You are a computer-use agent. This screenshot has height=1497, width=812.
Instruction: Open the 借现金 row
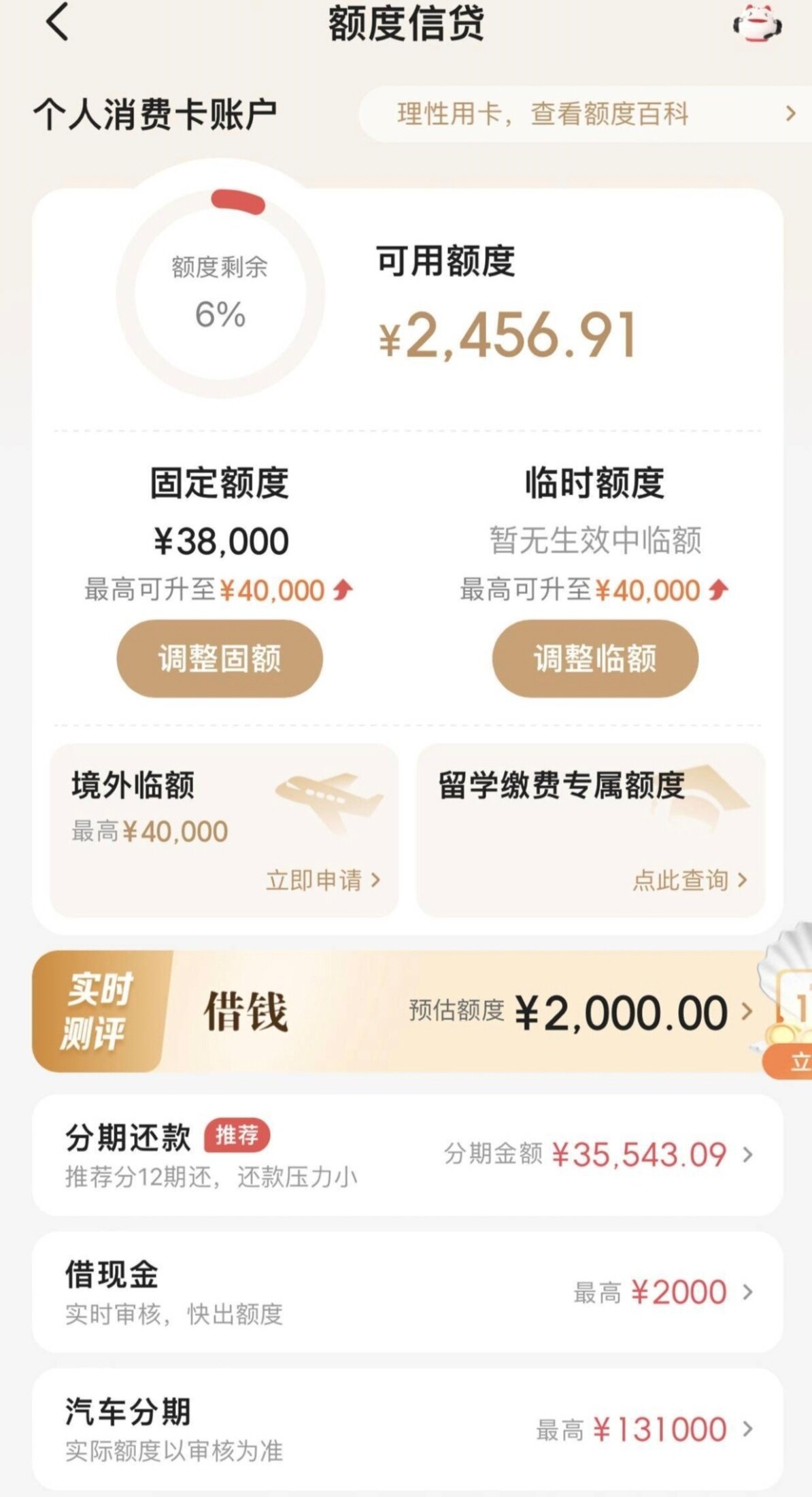point(408,1292)
